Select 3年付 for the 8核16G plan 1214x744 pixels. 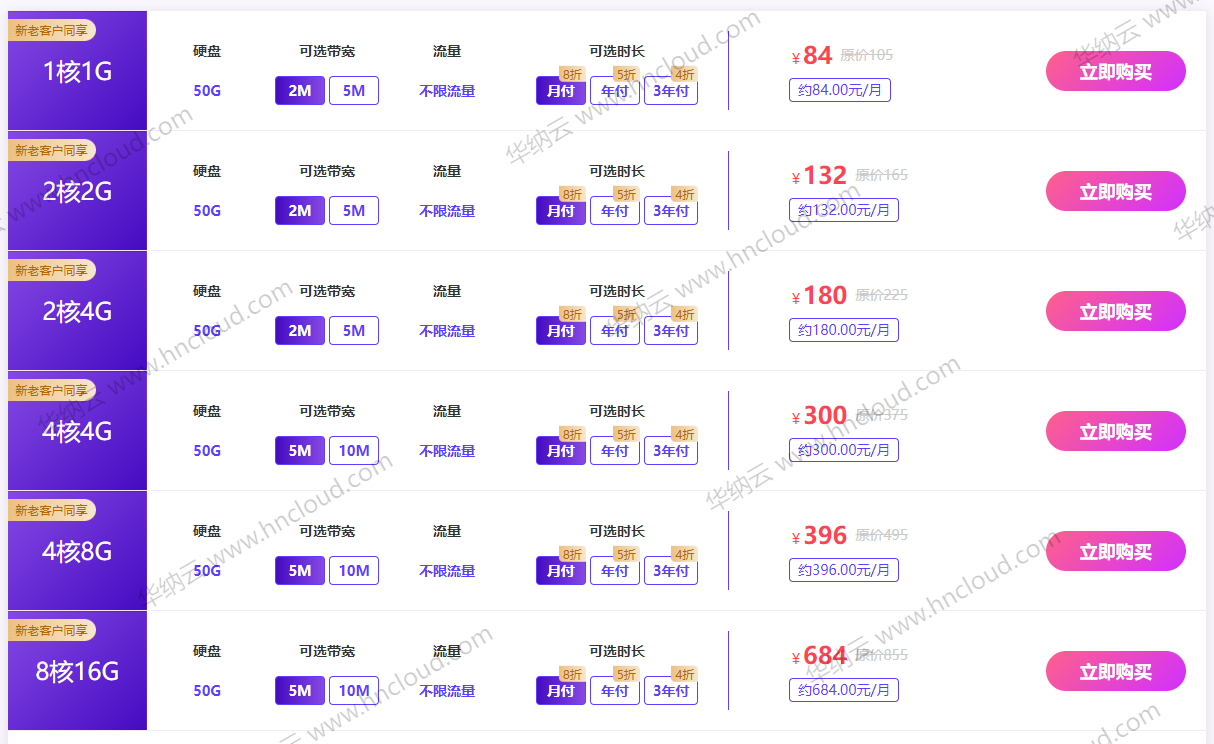point(671,692)
